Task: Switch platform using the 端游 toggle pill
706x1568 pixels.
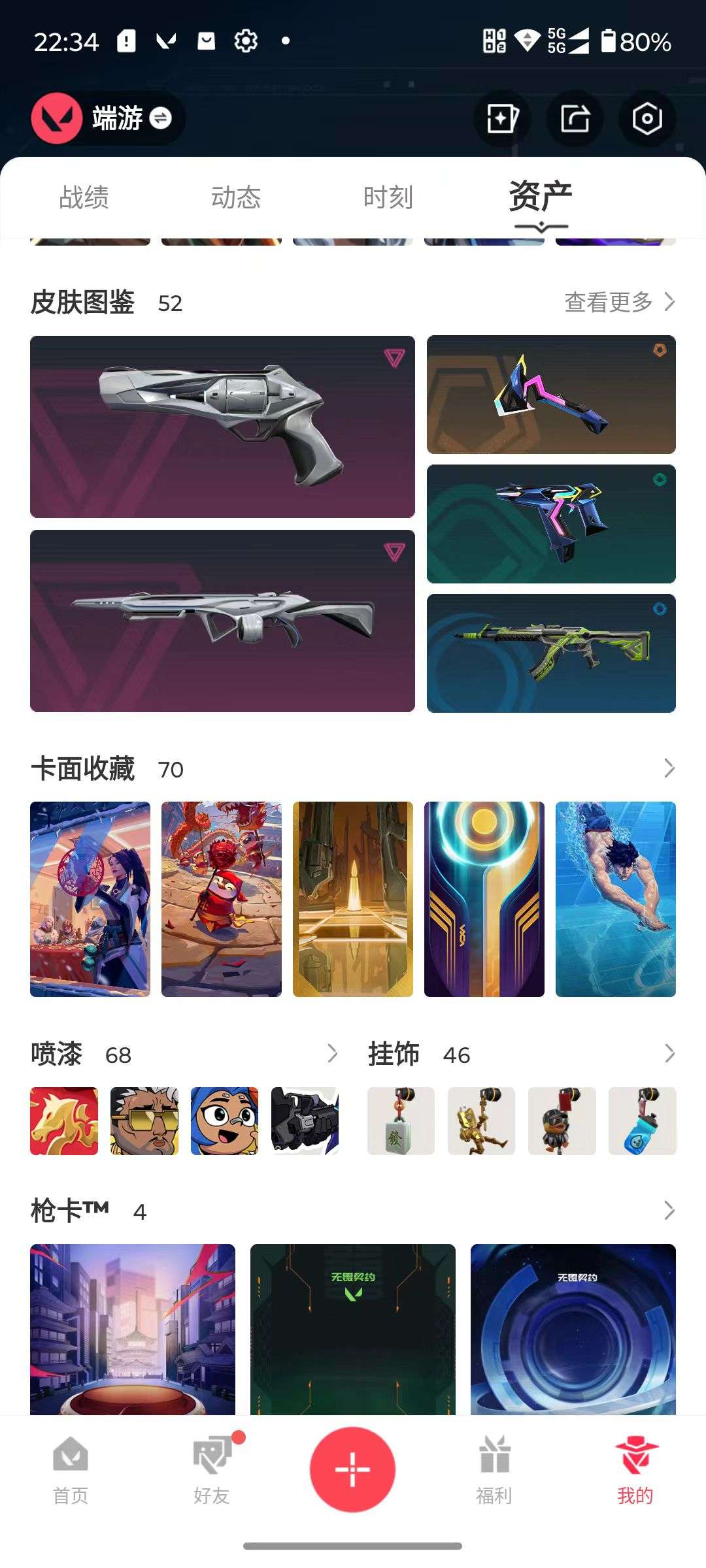Action: pyautogui.click(x=129, y=120)
